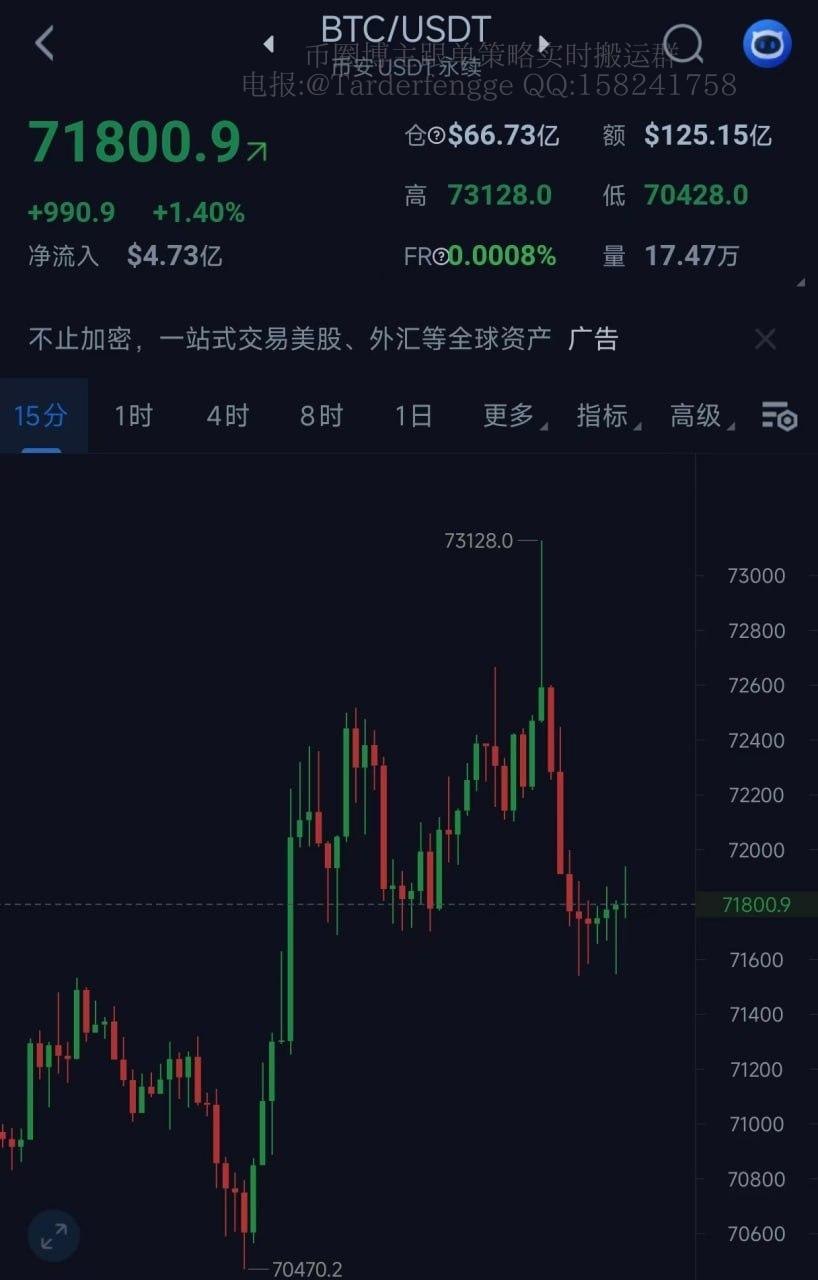Expand the 更多 timeframe options
Image resolution: width=818 pixels, height=1280 pixels.
coord(510,416)
